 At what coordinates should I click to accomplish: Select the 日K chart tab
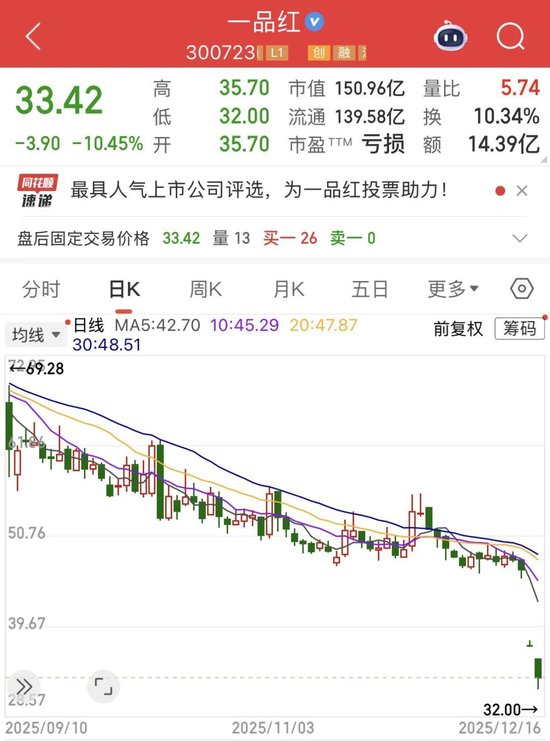(x=124, y=289)
